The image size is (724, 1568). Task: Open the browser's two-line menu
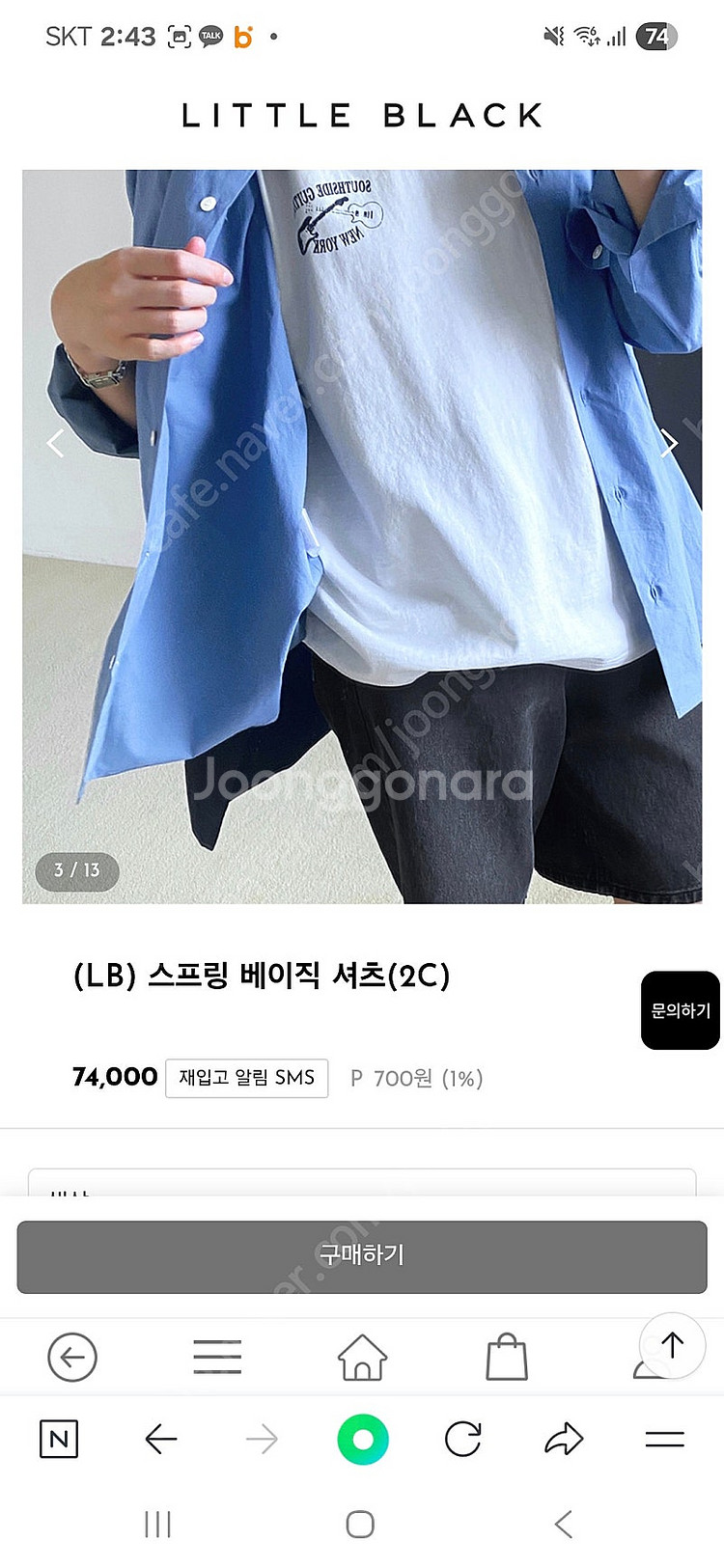(664, 1440)
